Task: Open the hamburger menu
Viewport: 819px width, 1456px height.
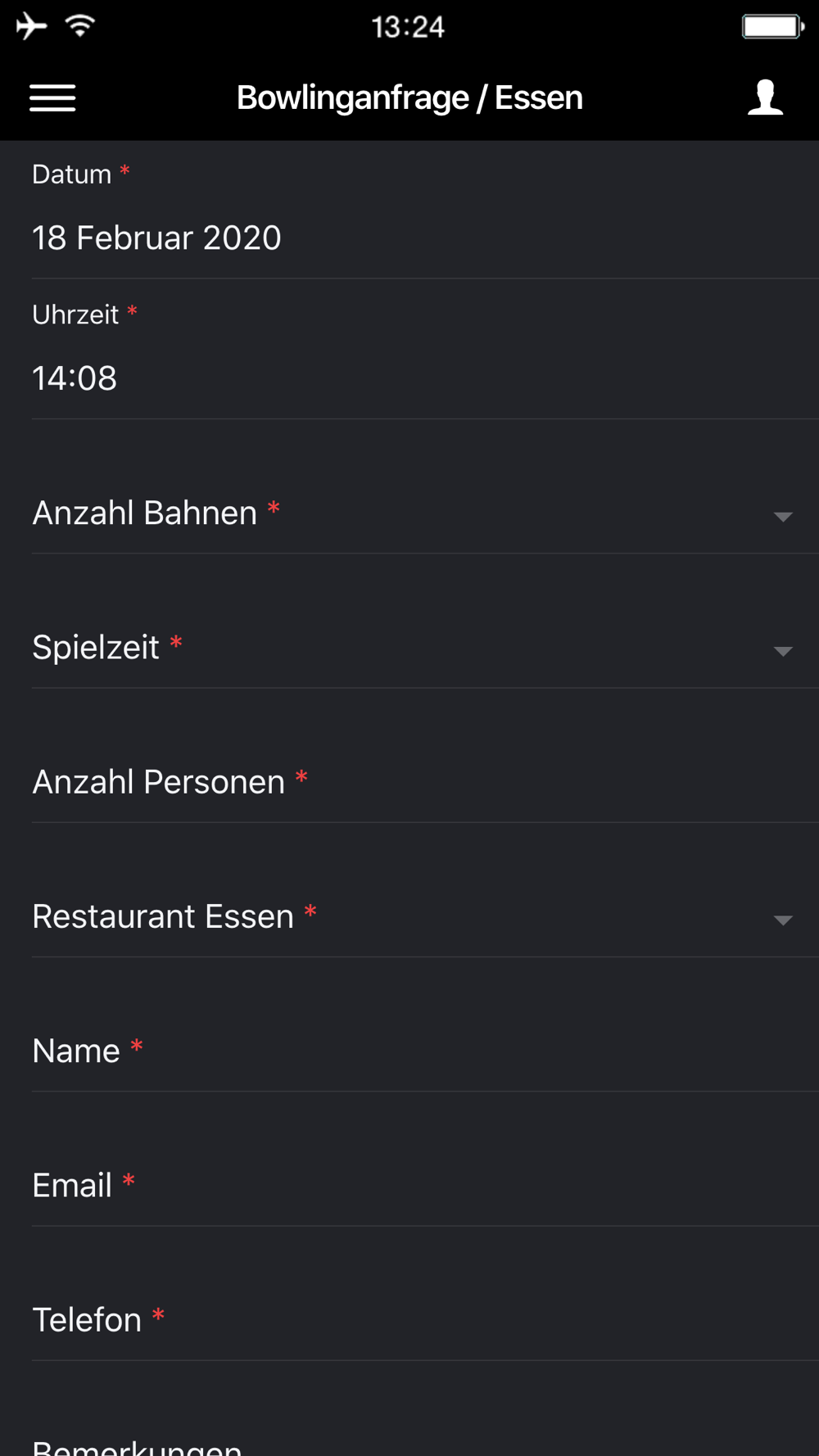Action: [x=52, y=98]
